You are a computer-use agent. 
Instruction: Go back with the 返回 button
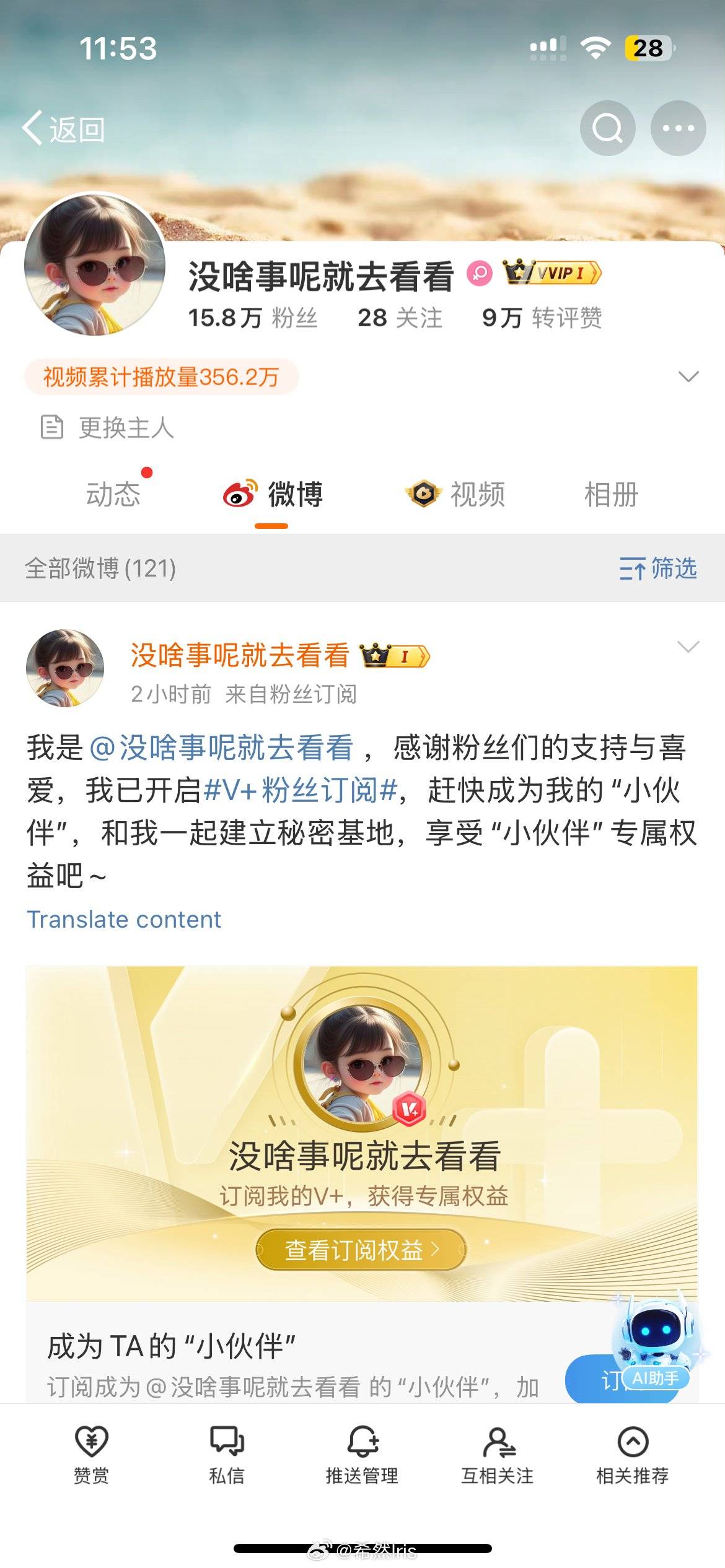click(x=64, y=129)
